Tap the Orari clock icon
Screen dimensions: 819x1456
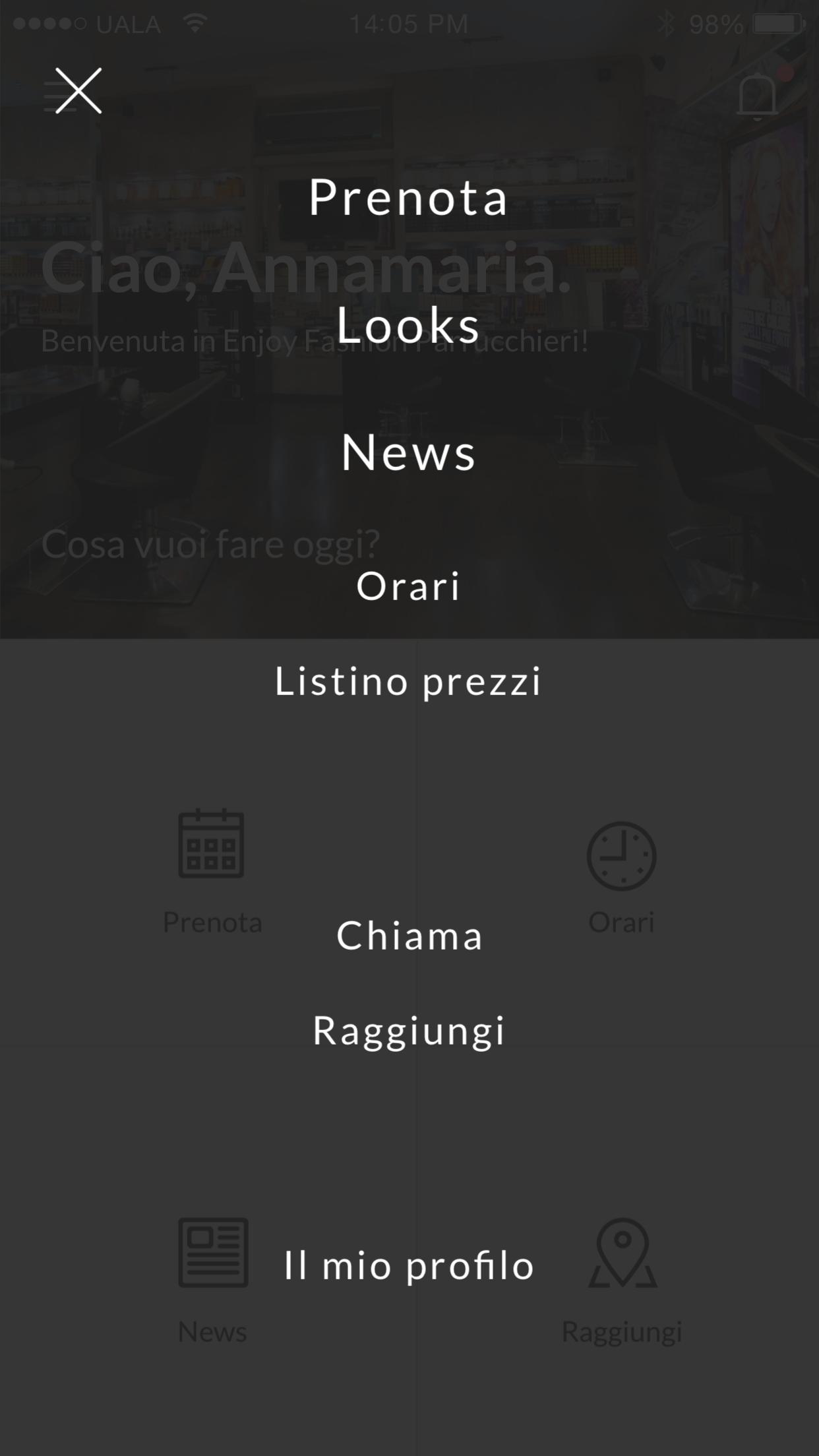tap(620, 854)
